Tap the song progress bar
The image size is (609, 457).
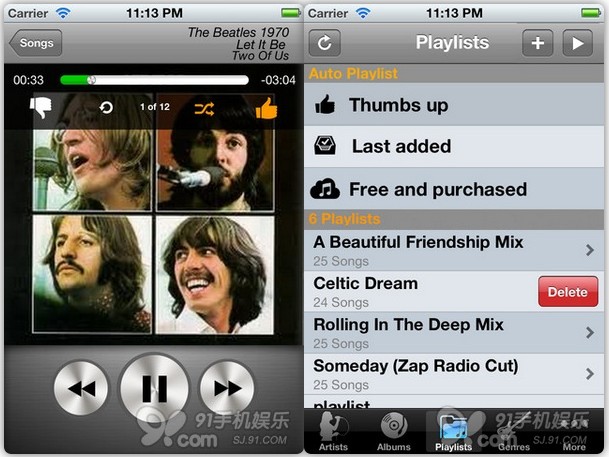click(x=150, y=79)
